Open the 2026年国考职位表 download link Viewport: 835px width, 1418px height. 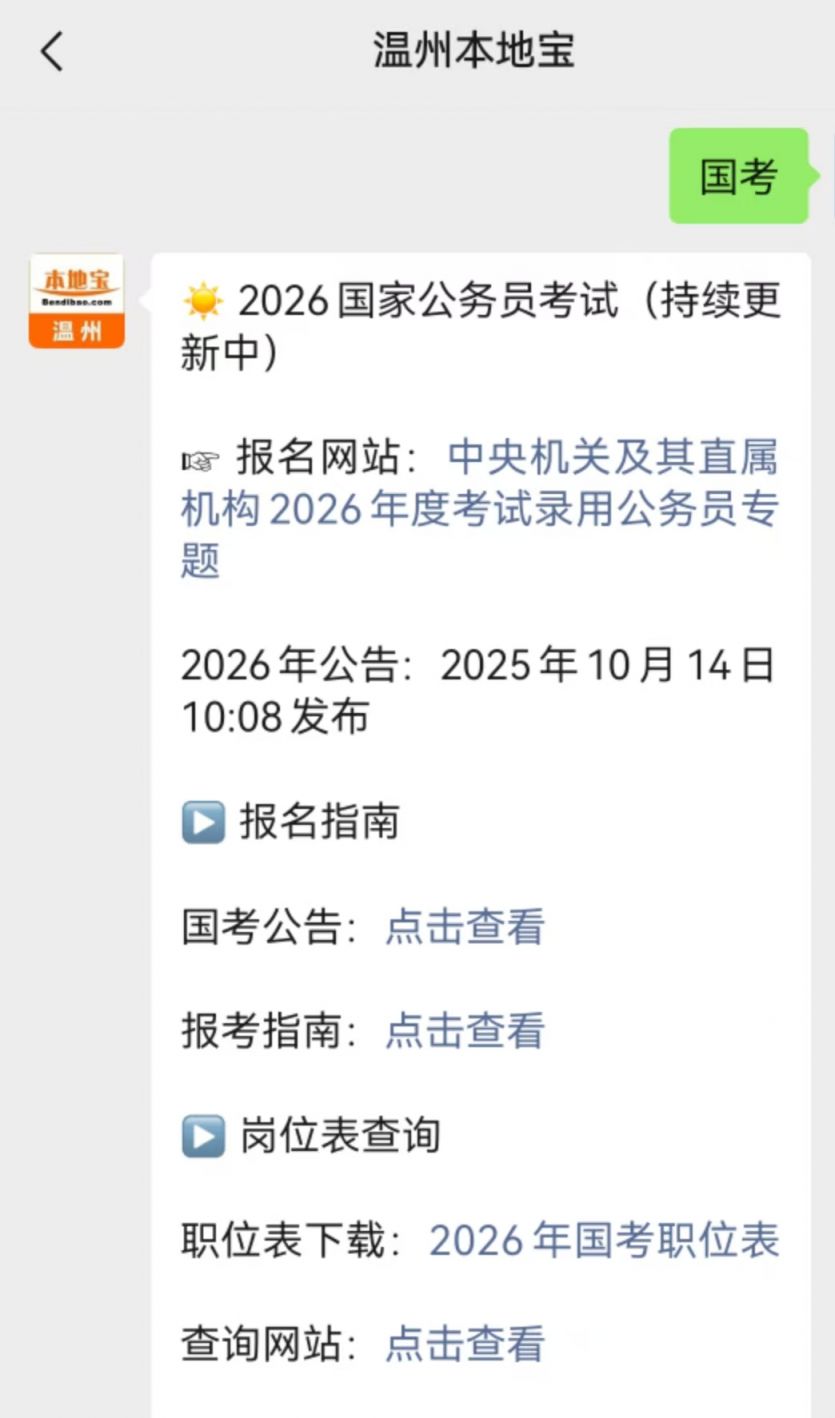(x=604, y=1240)
